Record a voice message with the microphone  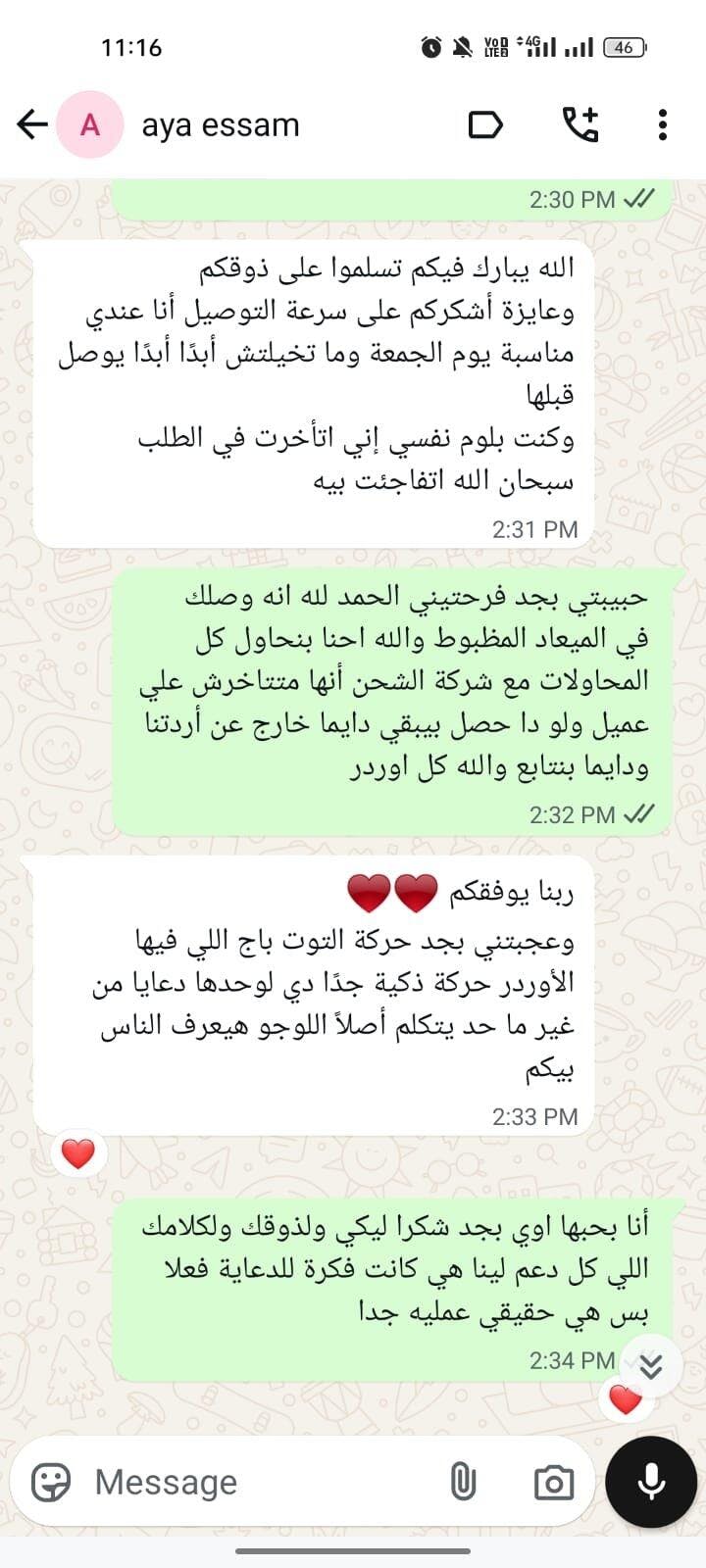pyautogui.click(x=651, y=1482)
